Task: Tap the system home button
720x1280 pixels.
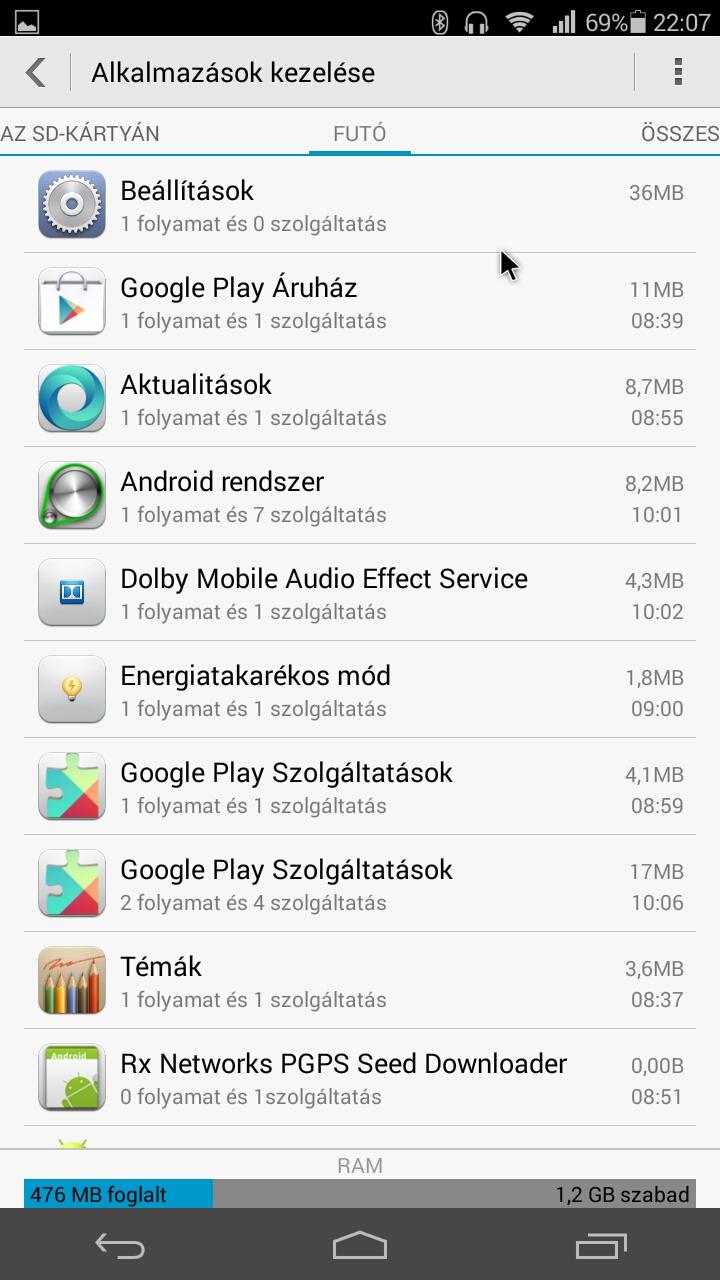Action: 360,1245
